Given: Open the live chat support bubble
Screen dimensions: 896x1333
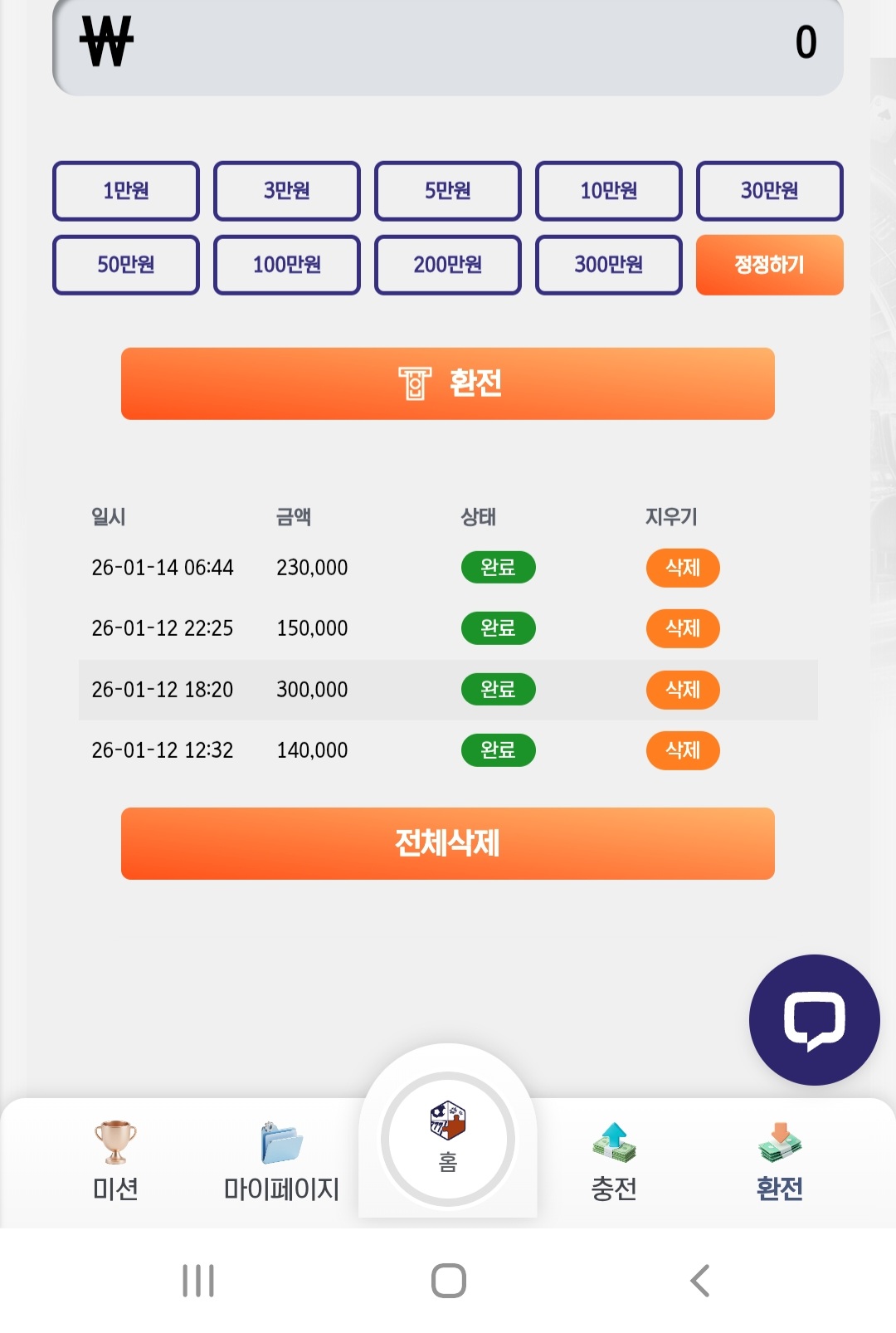Looking at the screenshot, I should [814, 1020].
